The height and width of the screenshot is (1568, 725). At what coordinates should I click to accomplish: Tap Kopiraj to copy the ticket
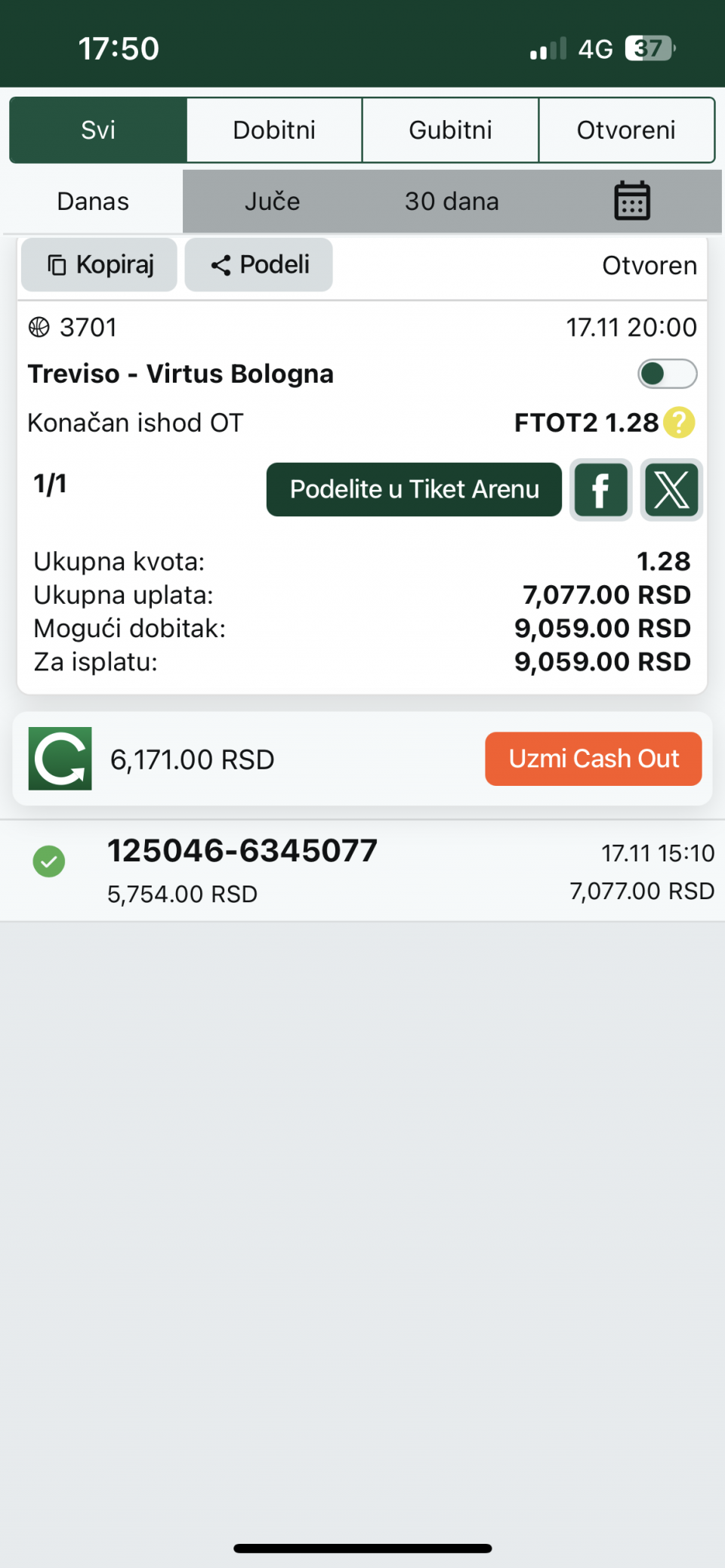tap(100, 265)
